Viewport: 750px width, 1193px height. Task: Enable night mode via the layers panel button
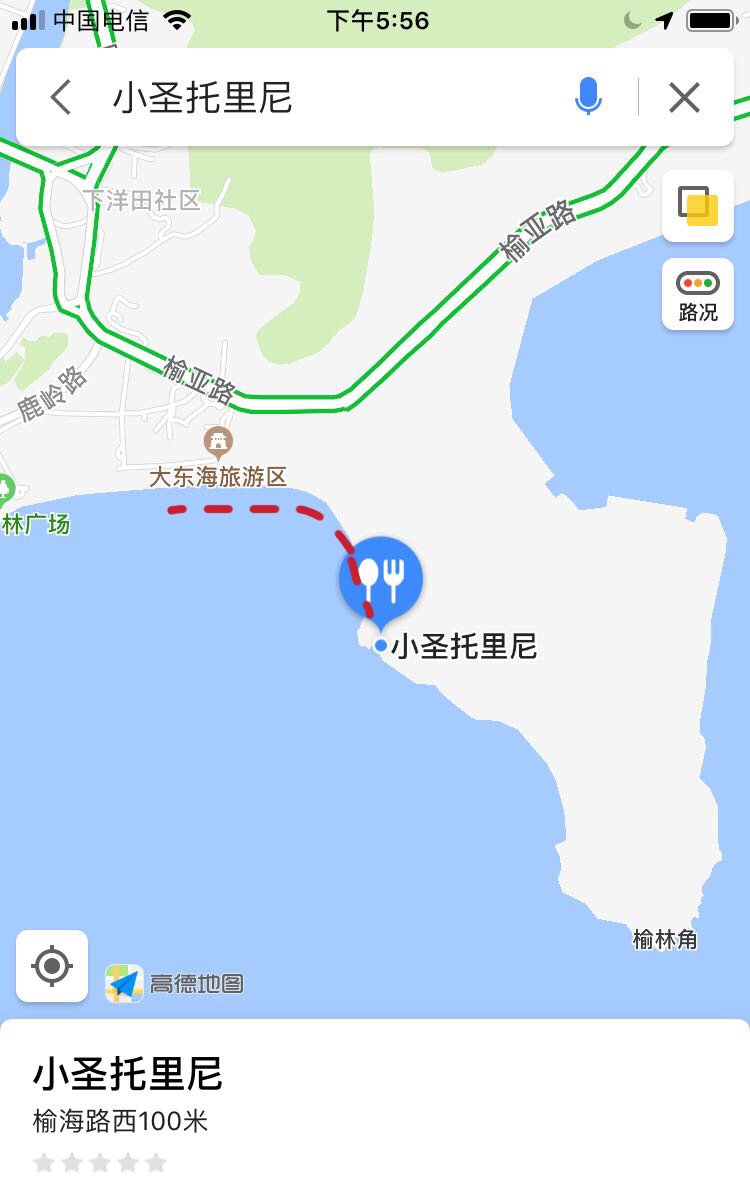point(697,207)
